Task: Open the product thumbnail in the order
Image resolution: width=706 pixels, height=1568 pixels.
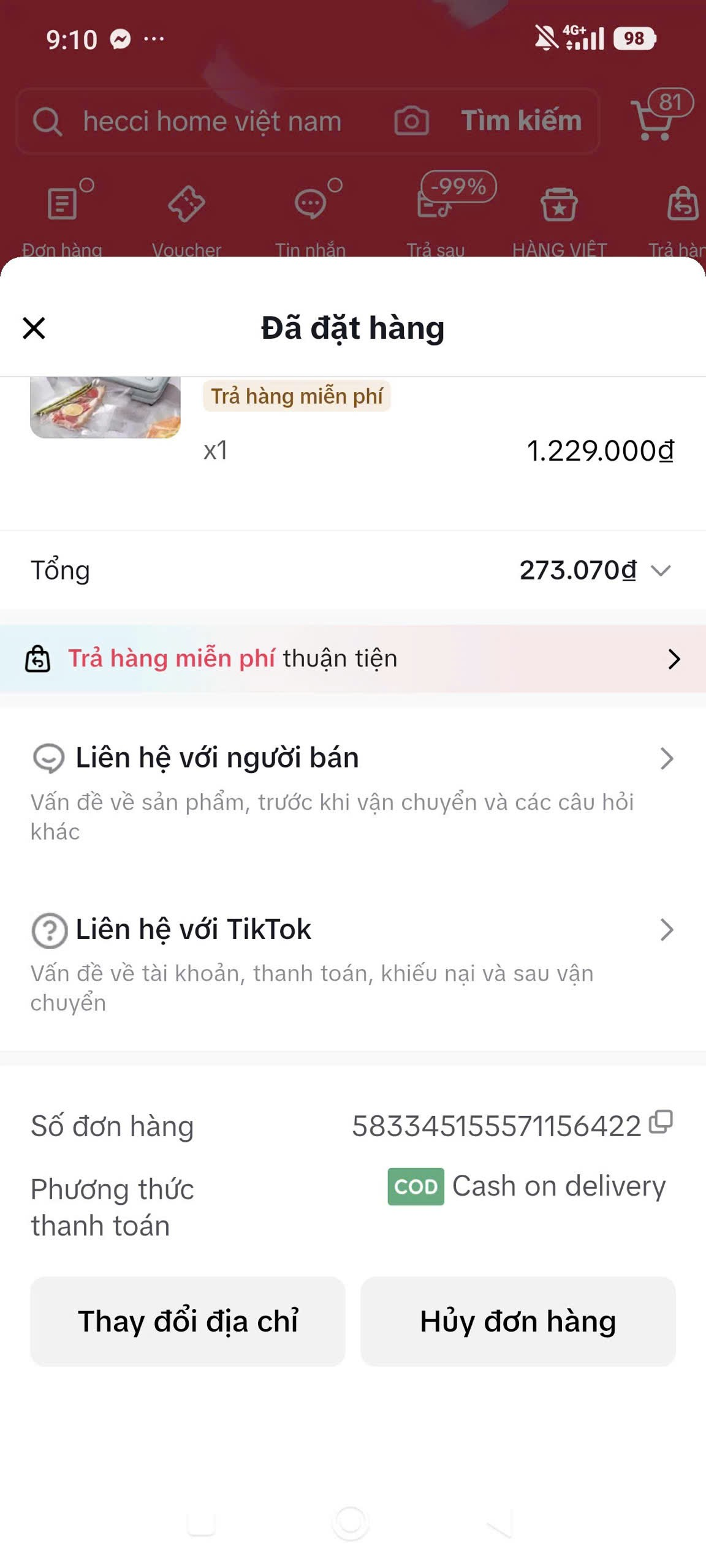Action: click(x=105, y=407)
